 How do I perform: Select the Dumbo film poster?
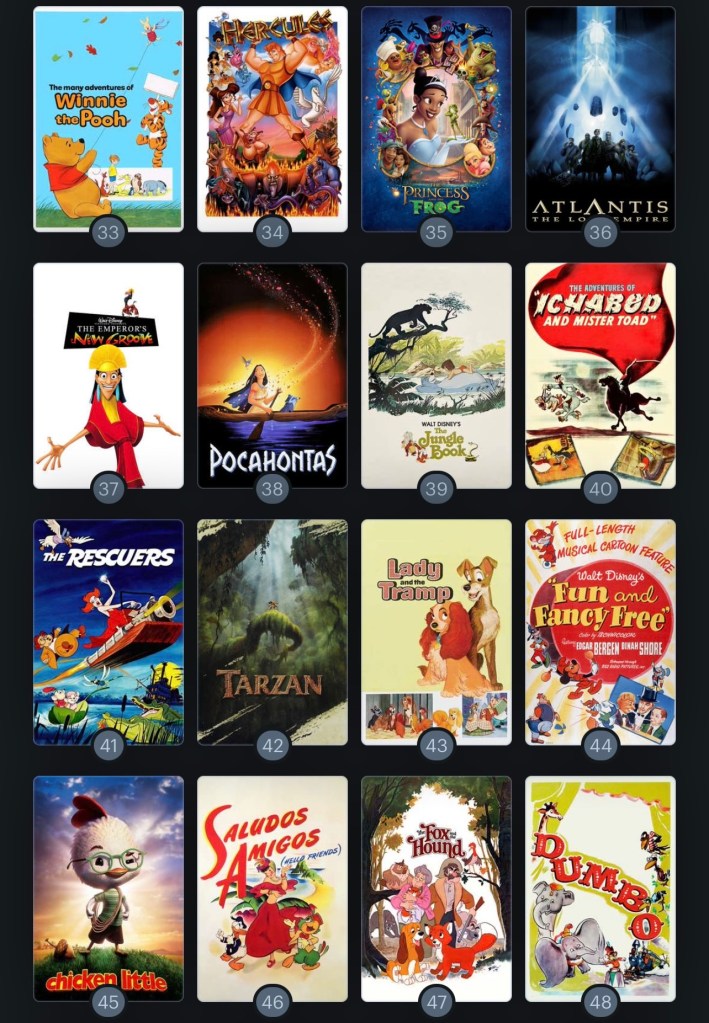coord(600,887)
